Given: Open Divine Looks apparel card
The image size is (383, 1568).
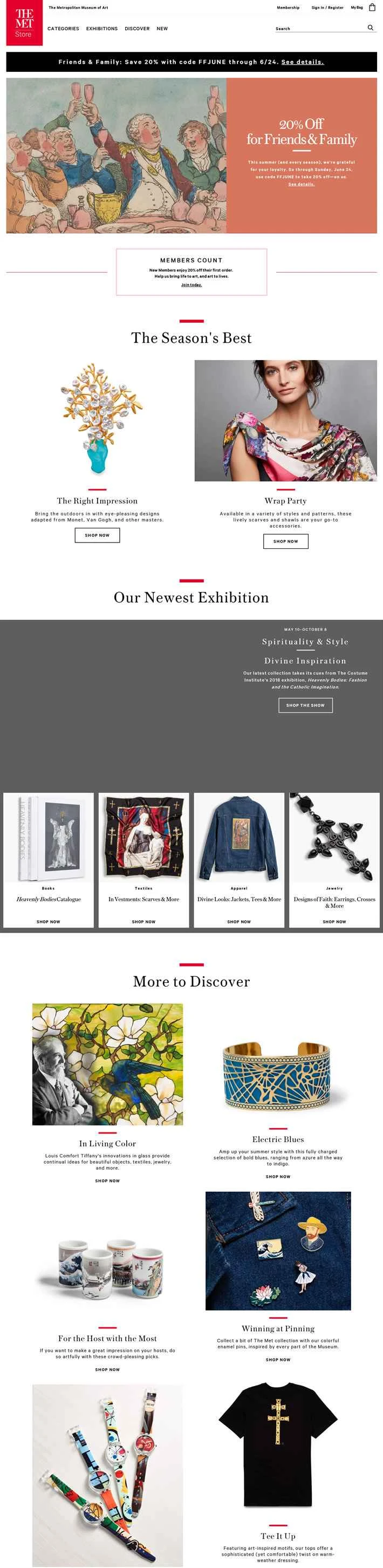Looking at the screenshot, I should coord(239,859).
